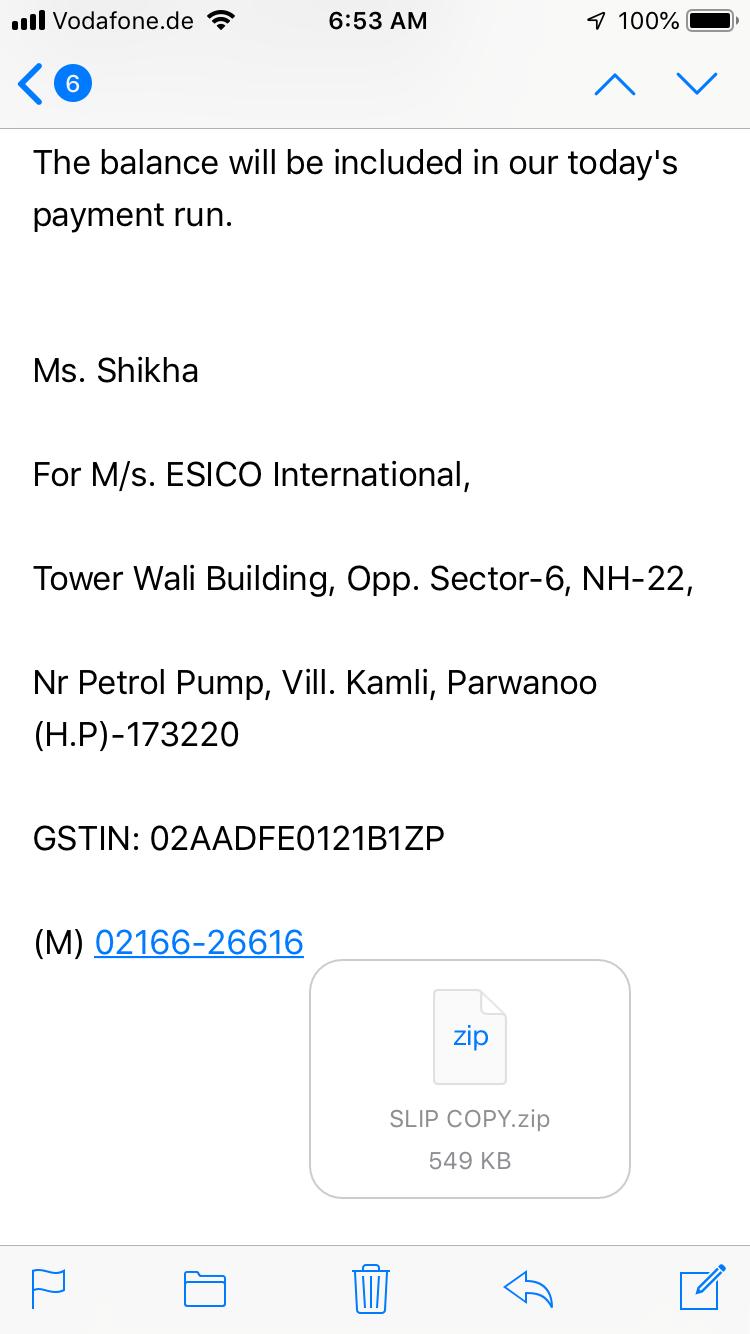Move this email to a folder
The image size is (750, 1334).
[x=205, y=1288]
